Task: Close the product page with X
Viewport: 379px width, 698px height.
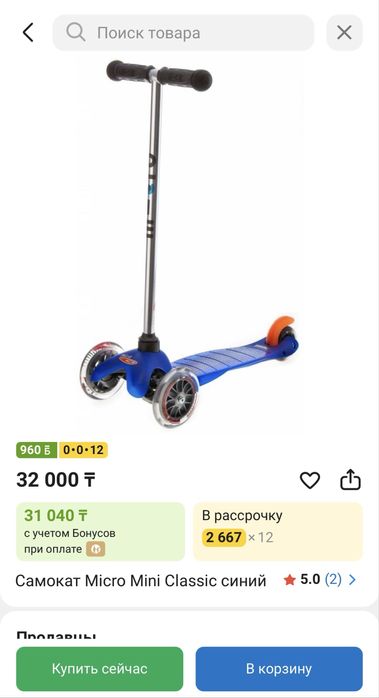Action: 344,32
